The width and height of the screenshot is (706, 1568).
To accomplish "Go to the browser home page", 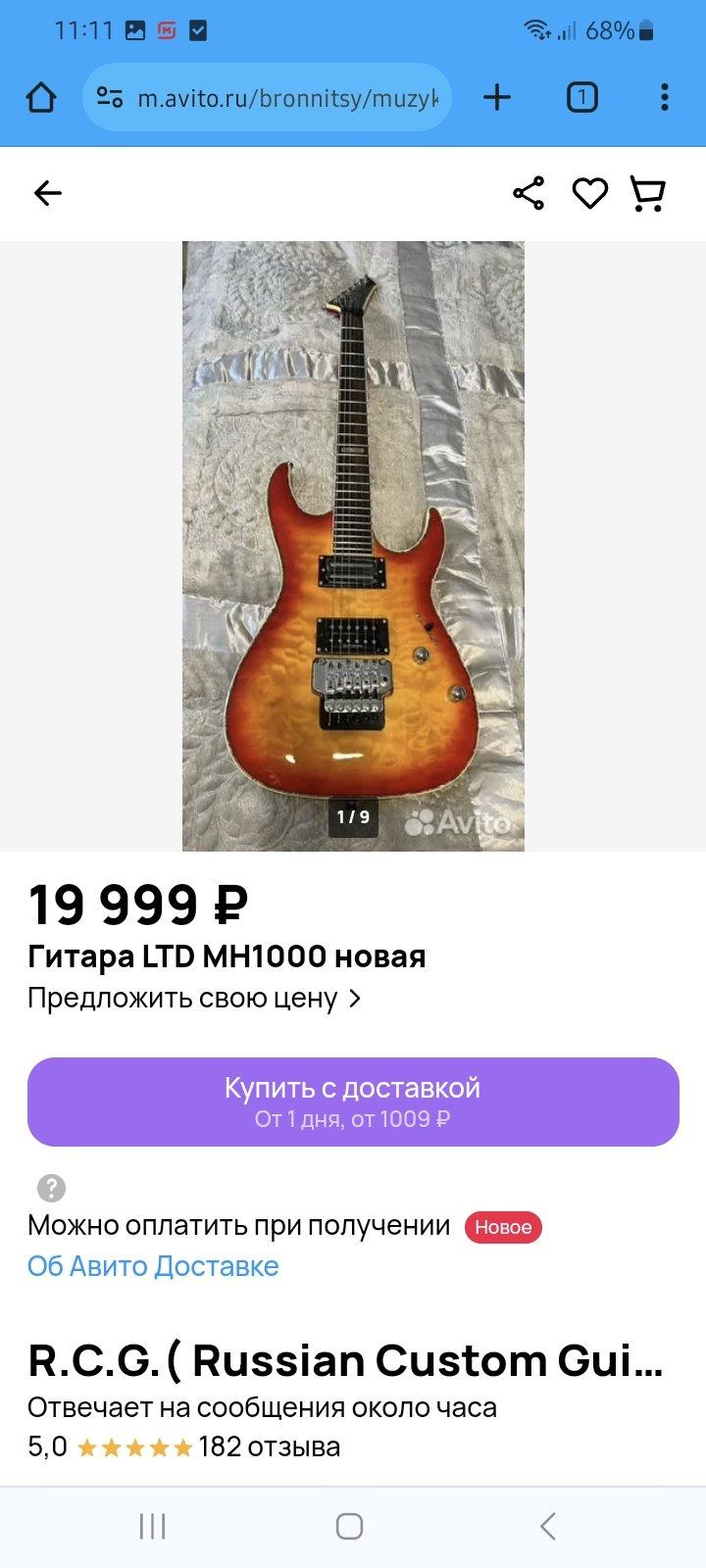I will point(41,97).
